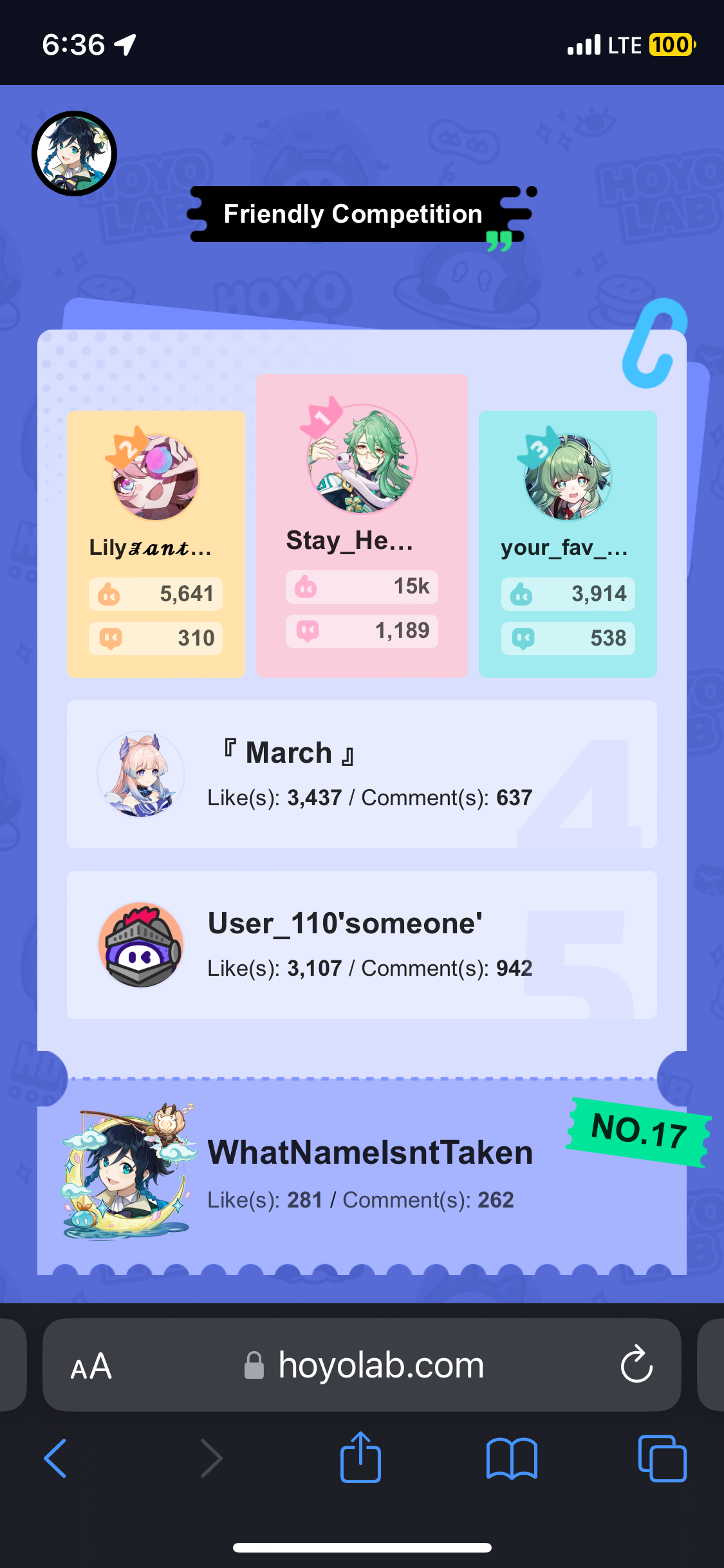Tap the lock icon in the address bar

254,1367
